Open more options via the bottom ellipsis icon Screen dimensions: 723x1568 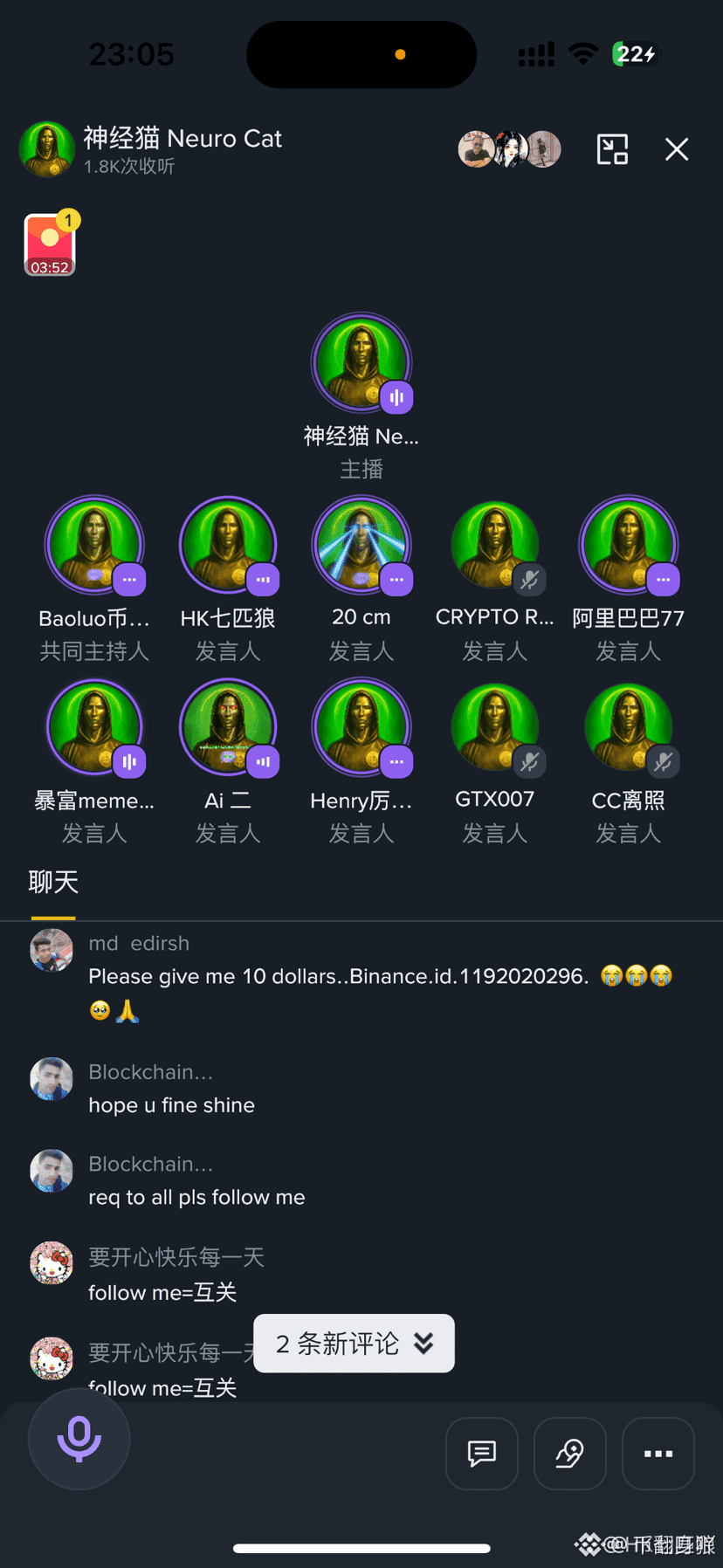click(658, 1454)
